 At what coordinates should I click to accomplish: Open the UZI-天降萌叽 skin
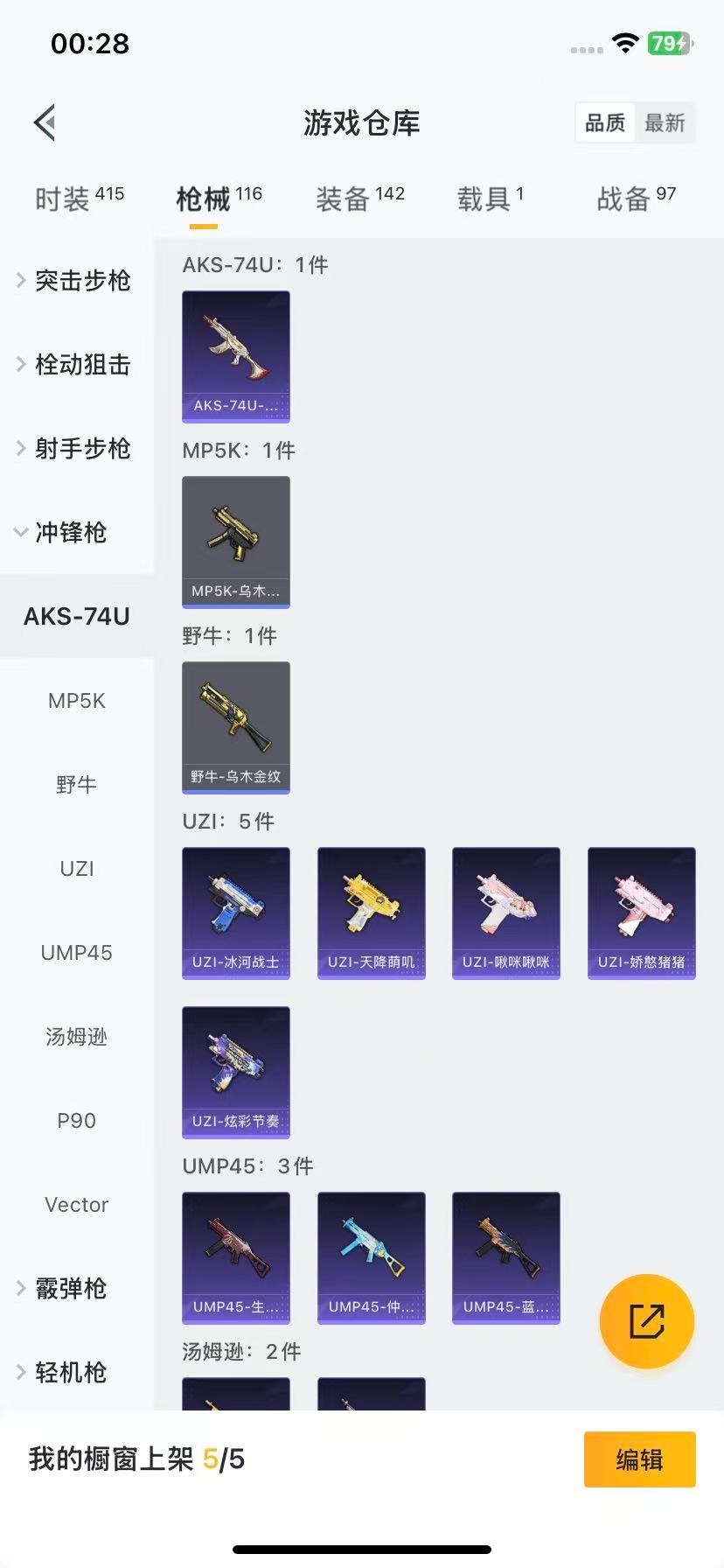tap(371, 912)
